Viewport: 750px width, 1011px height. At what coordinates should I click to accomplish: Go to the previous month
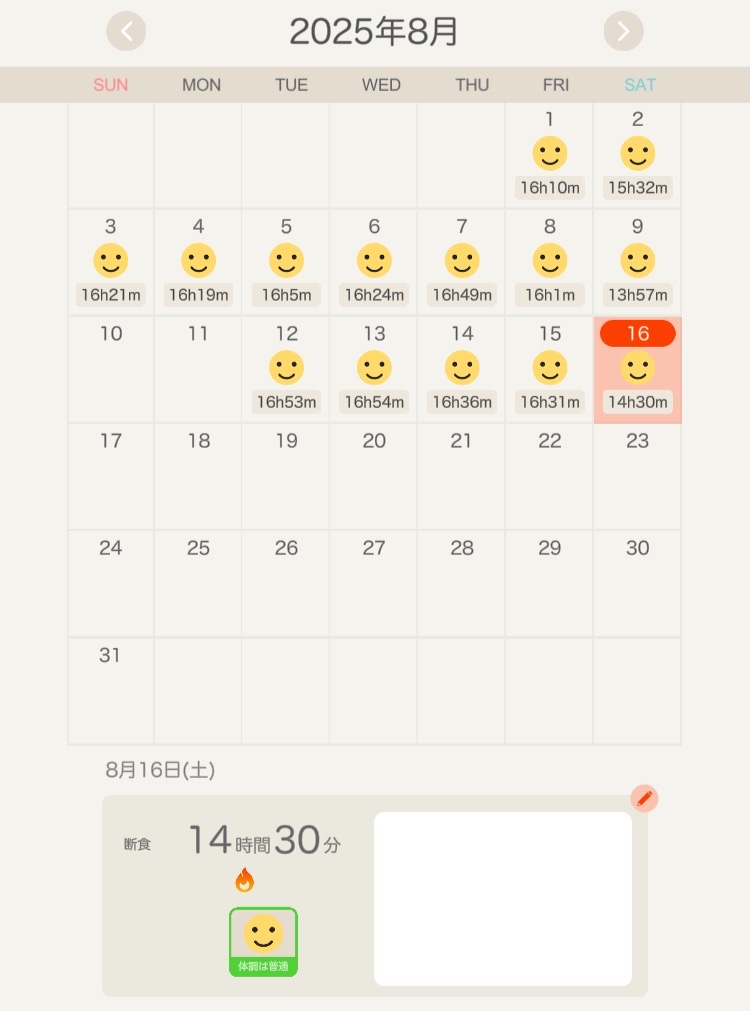[126, 31]
